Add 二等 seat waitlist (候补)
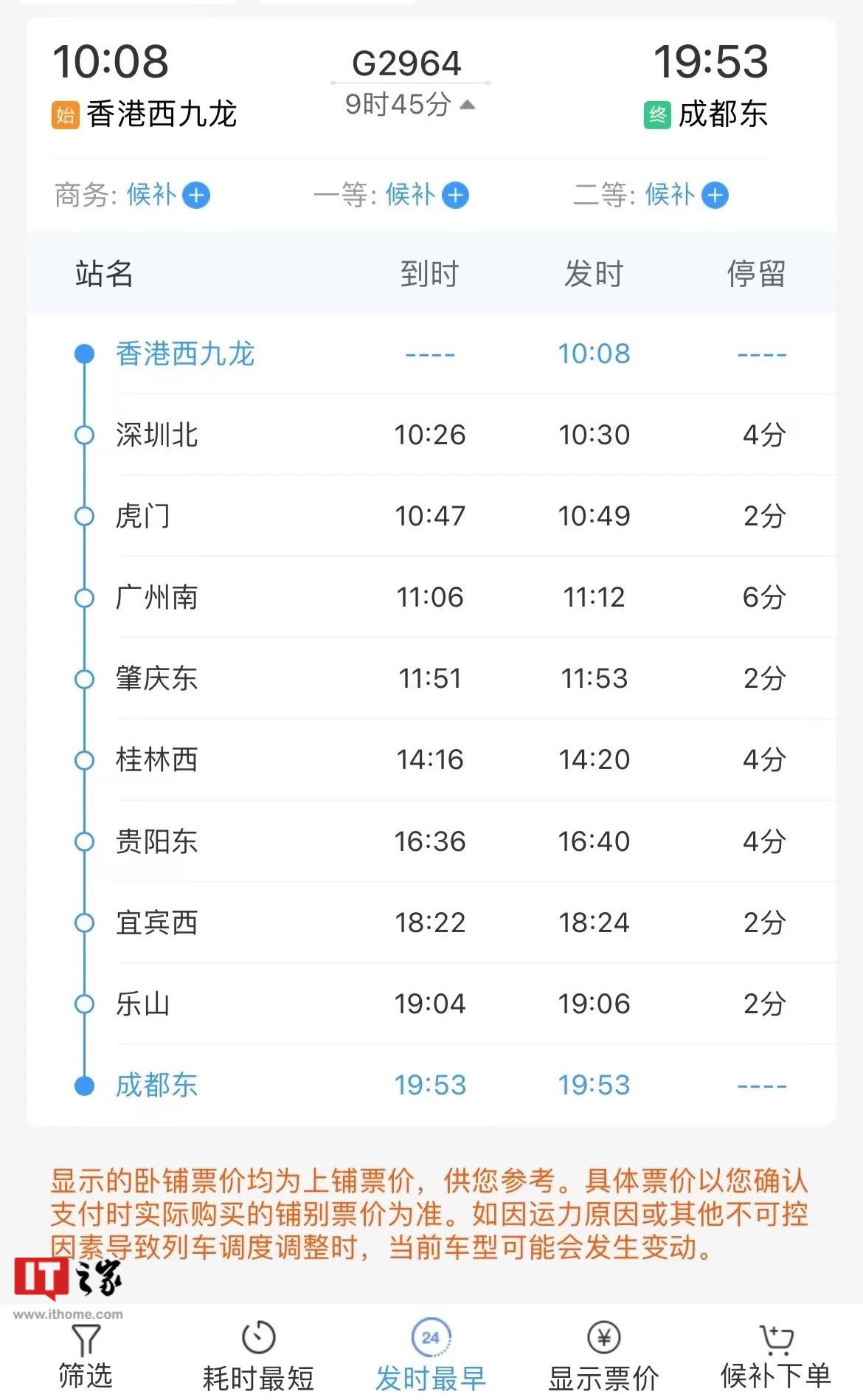Viewport: 863px width, 1400px height. (715, 196)
